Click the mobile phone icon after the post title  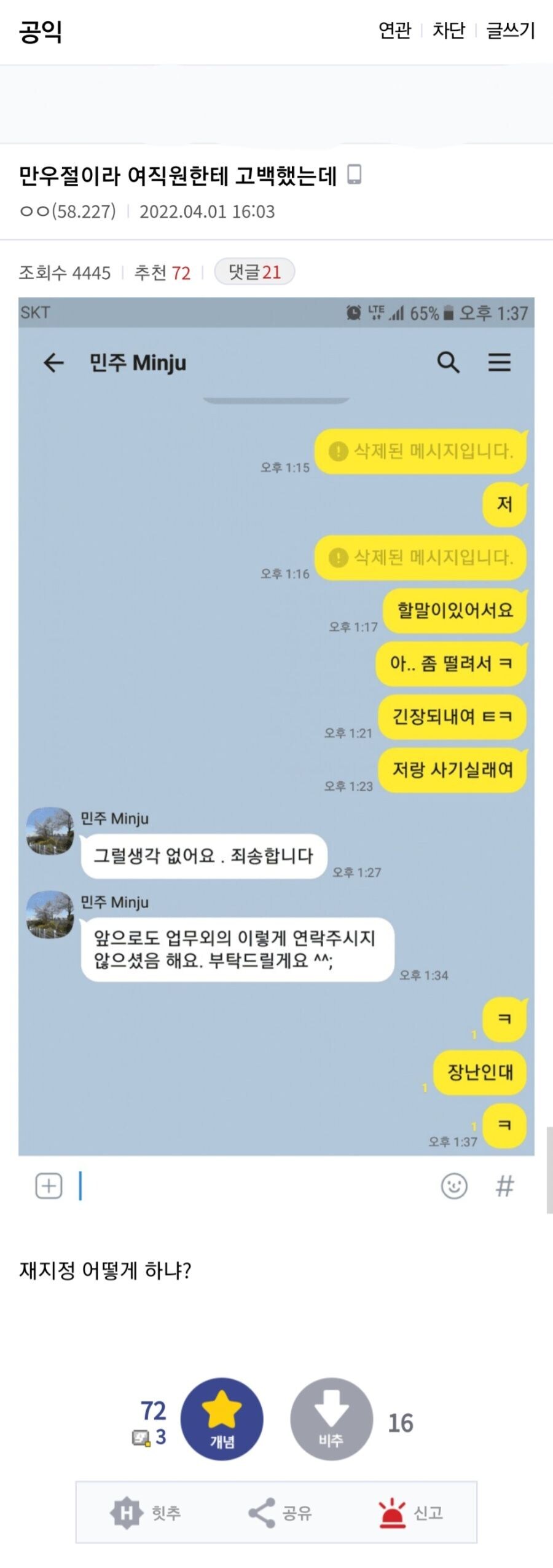(x=353, y=178)
